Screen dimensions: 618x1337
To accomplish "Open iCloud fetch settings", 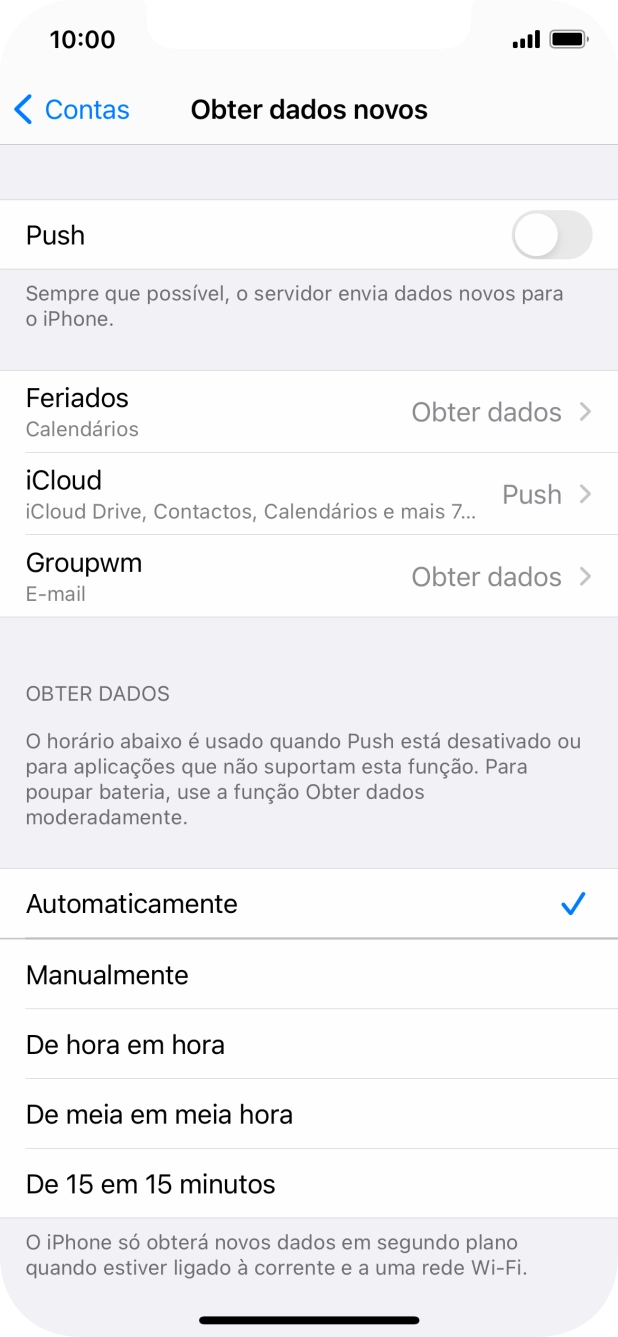I will click(309, 494).
